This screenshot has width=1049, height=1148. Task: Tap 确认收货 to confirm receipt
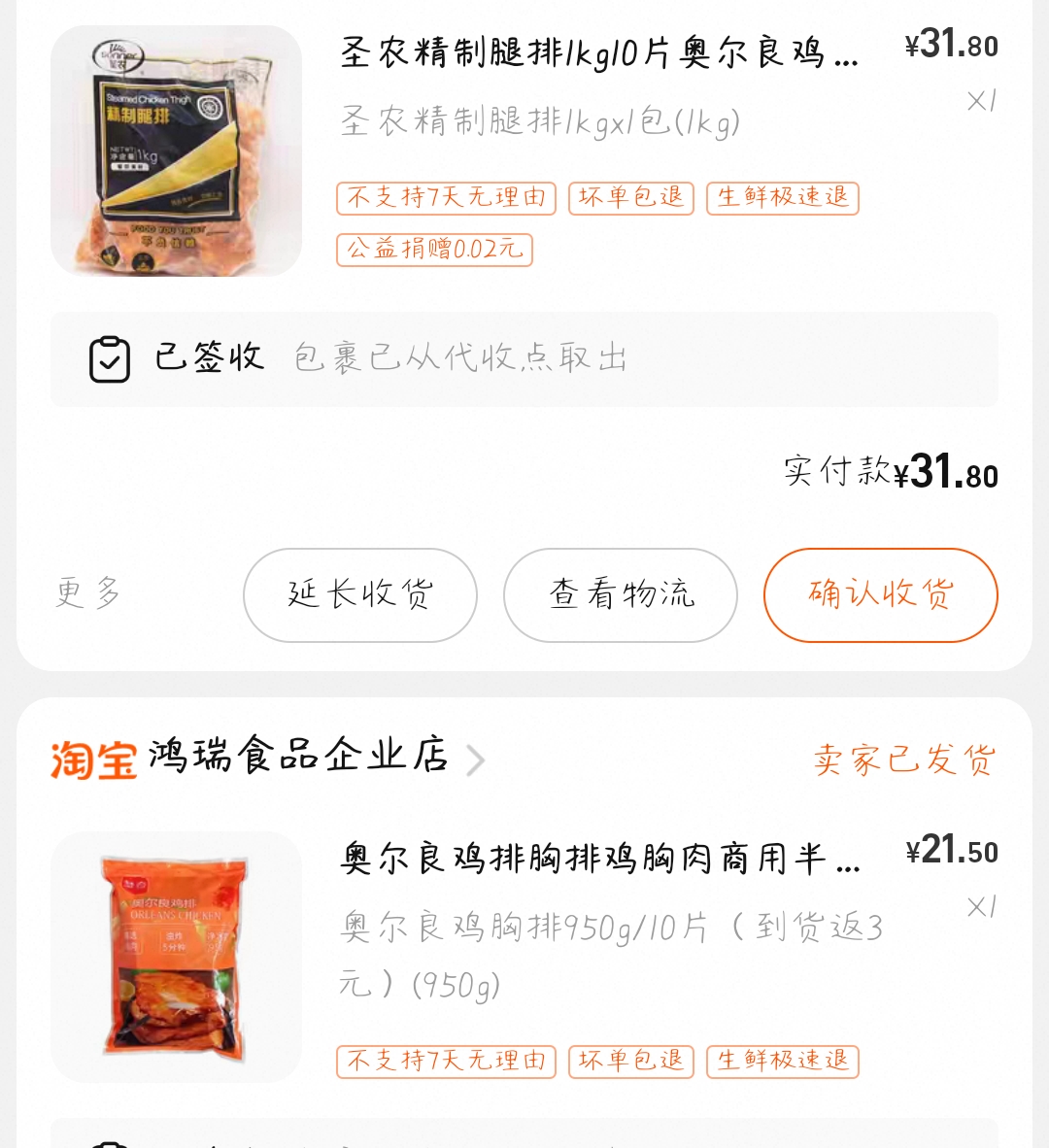(x=880, y=594)
